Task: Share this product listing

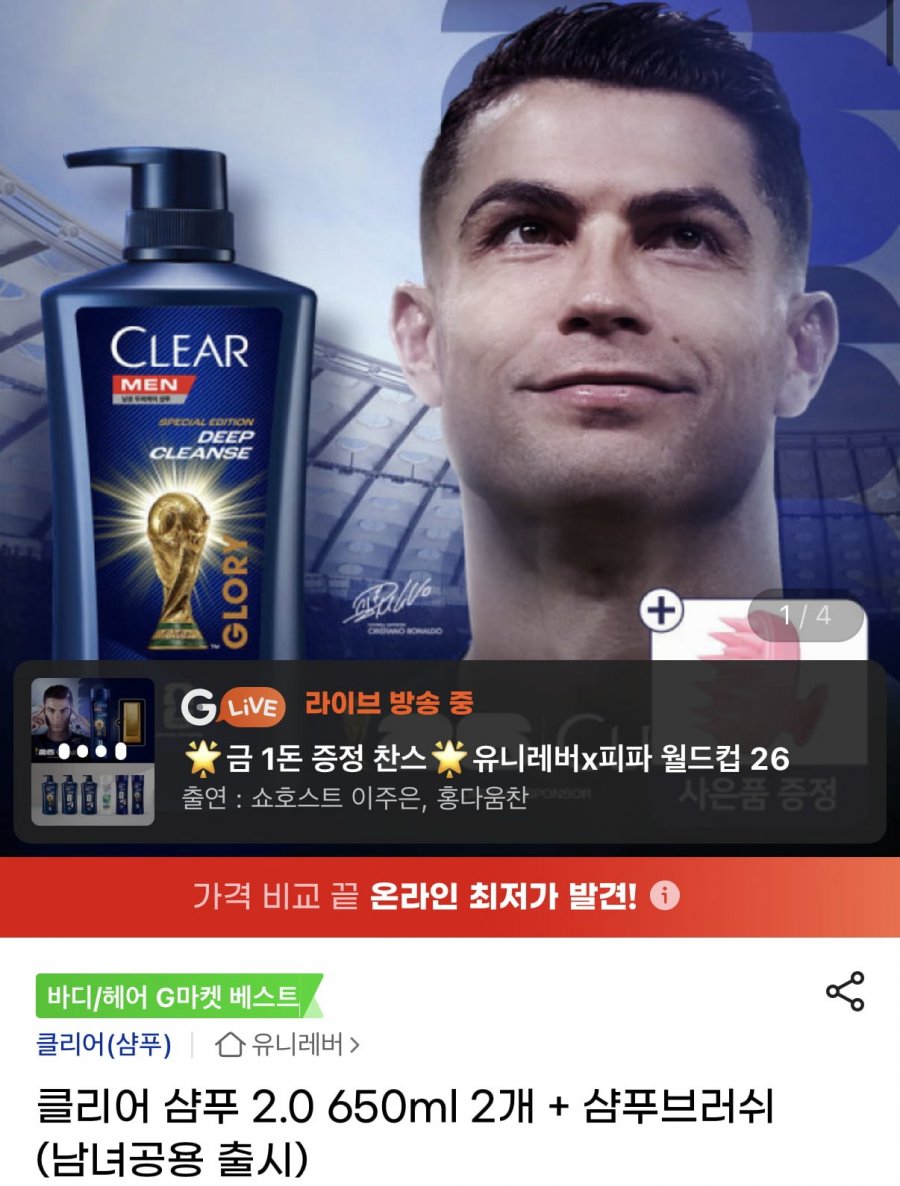Action: (845, 991)
